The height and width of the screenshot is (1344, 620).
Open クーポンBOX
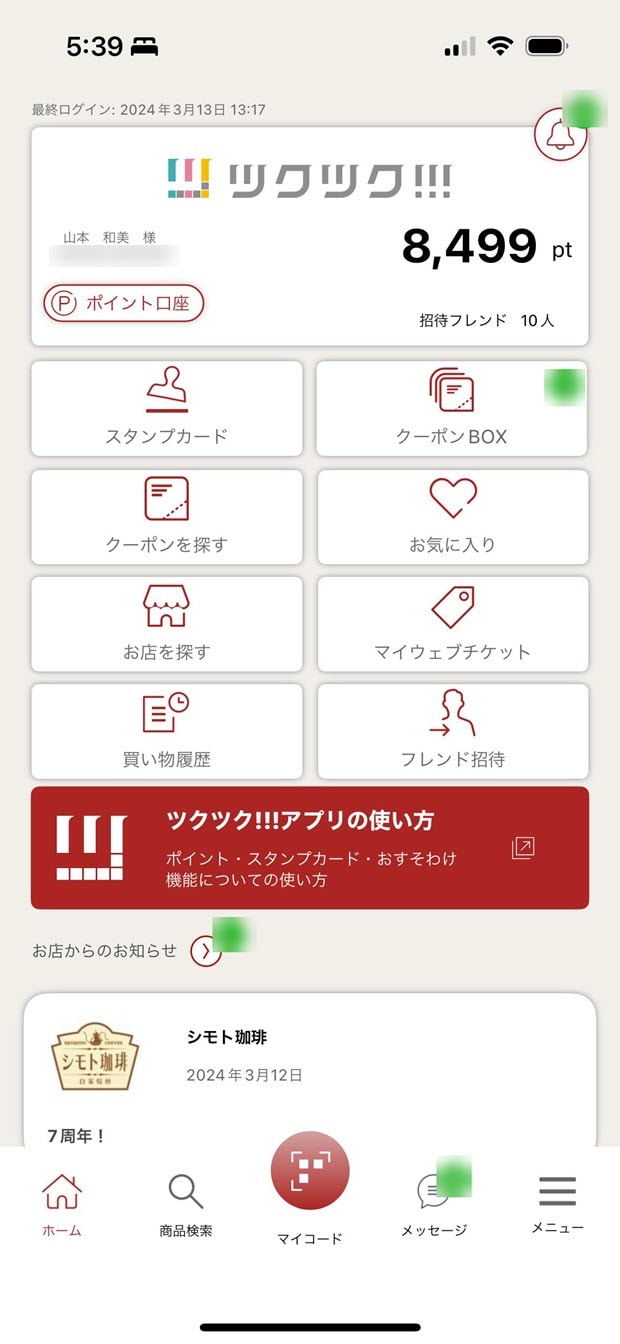pos(452,408)
